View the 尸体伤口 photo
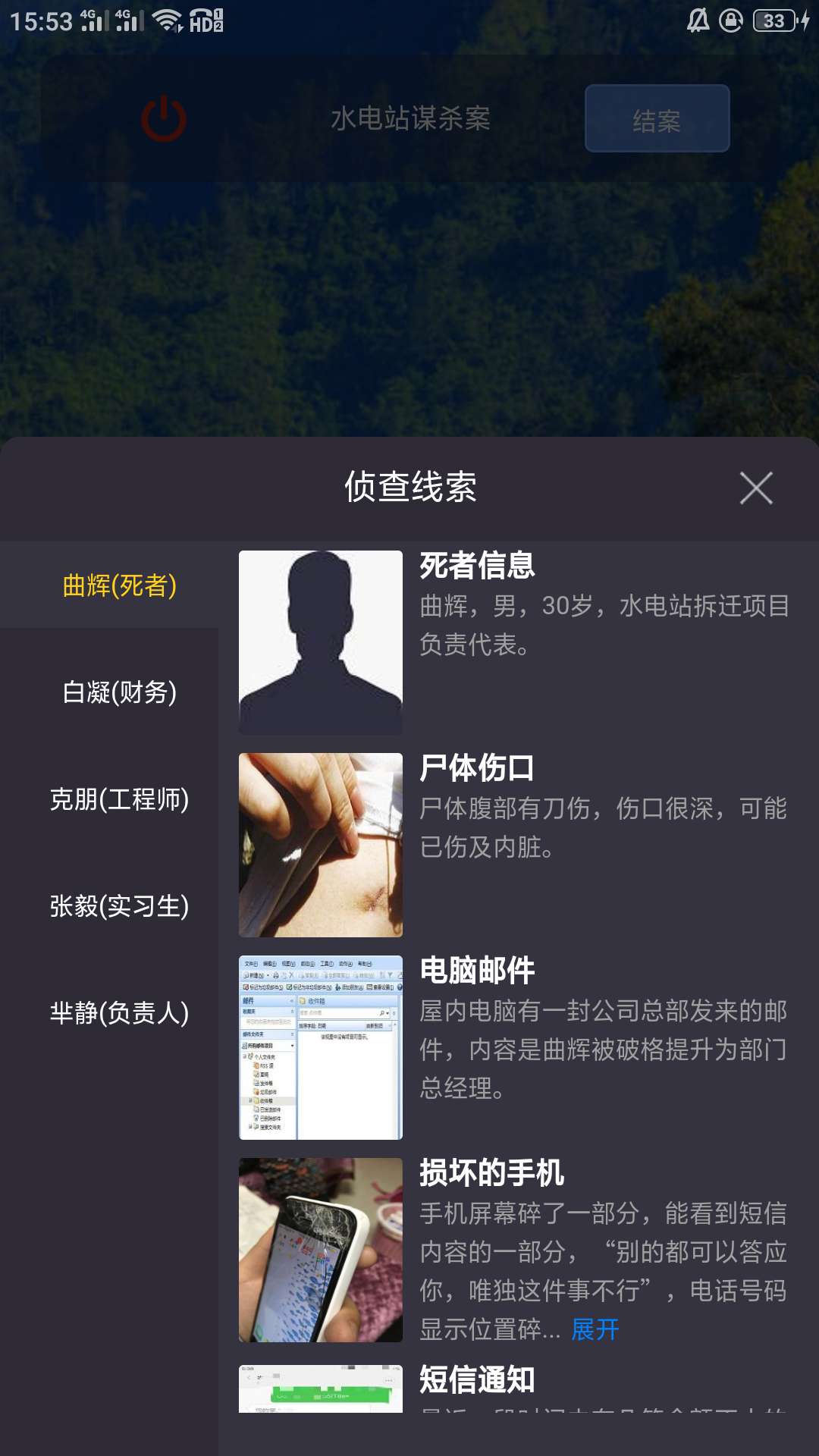The height and width of the screenshot is (1456, 819). click(x=321, y=845)
